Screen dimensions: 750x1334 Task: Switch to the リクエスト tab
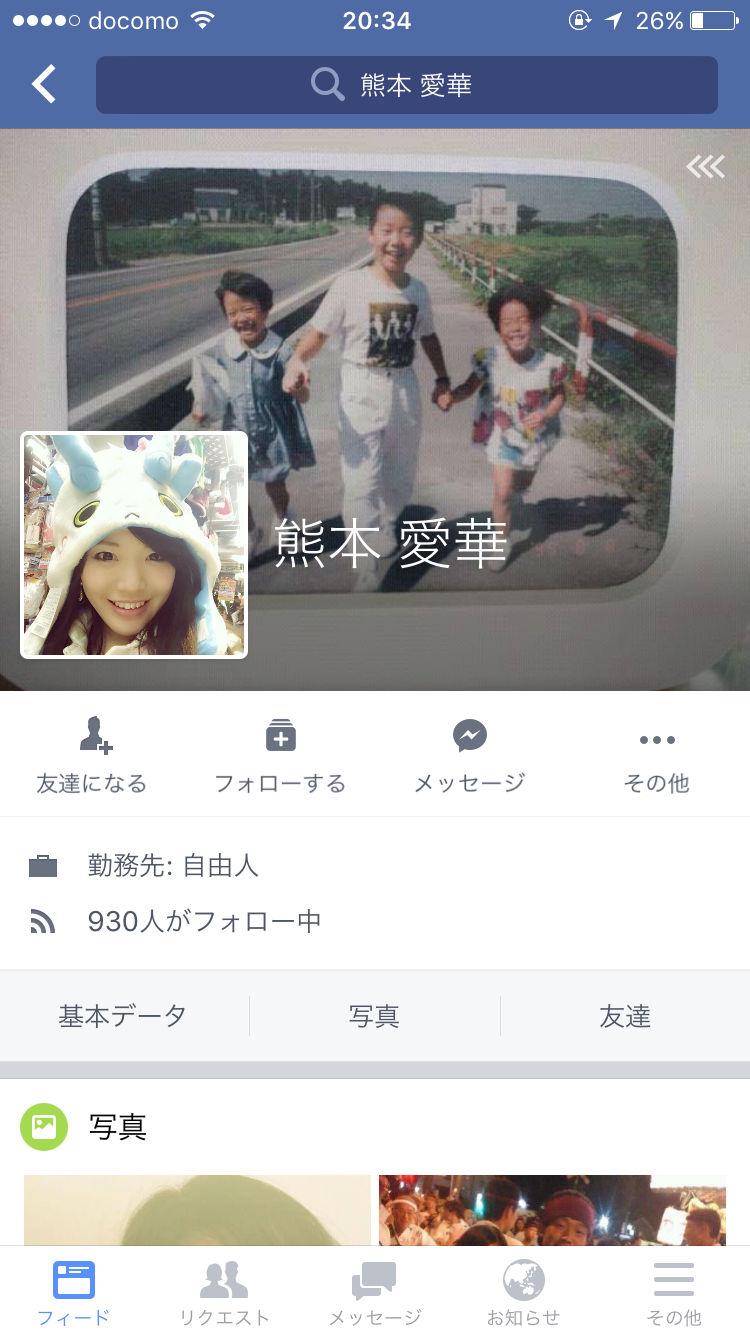click(x=224, y=1292)
